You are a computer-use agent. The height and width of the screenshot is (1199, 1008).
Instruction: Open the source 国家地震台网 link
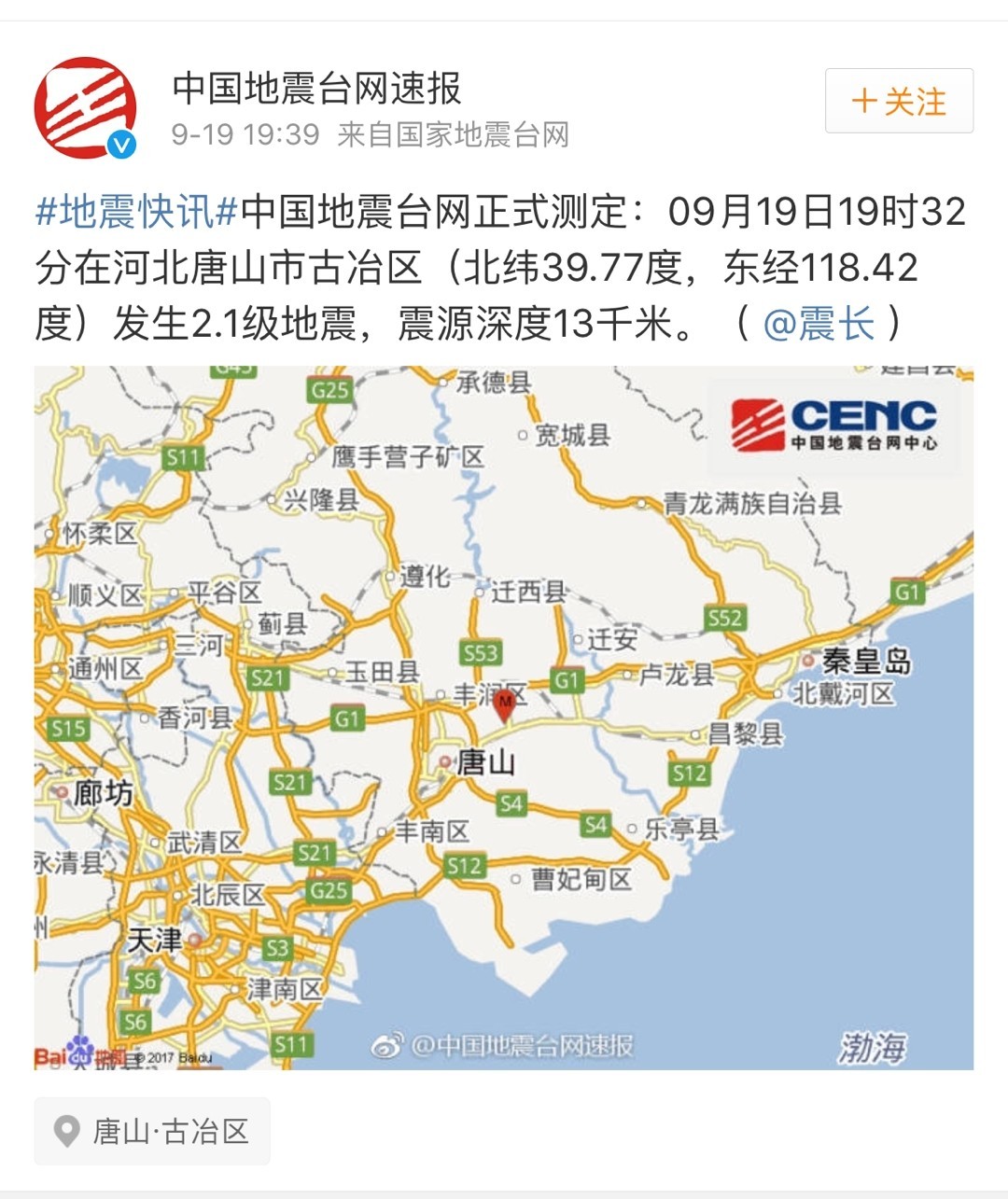(483, 134)
